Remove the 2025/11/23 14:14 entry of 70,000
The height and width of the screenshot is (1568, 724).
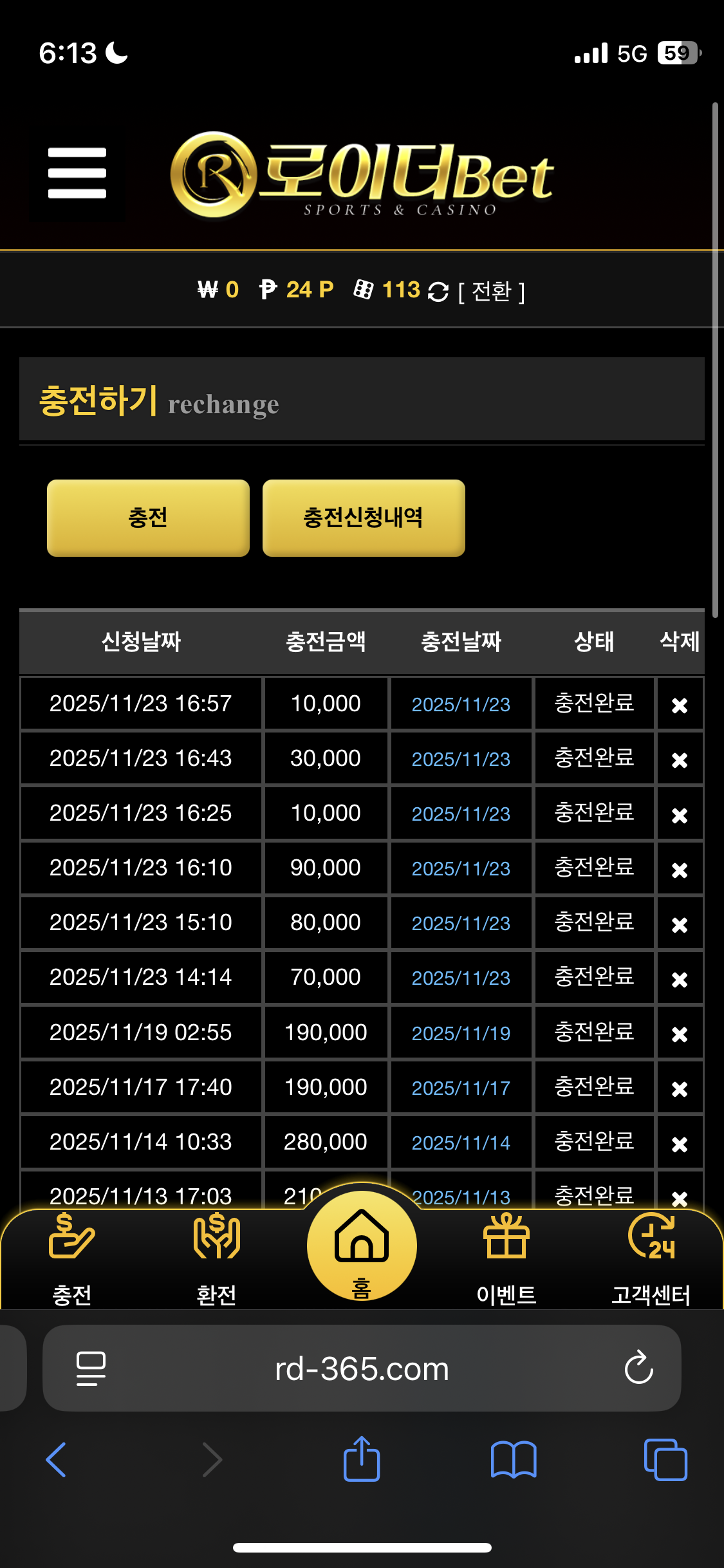coord(679,980)
